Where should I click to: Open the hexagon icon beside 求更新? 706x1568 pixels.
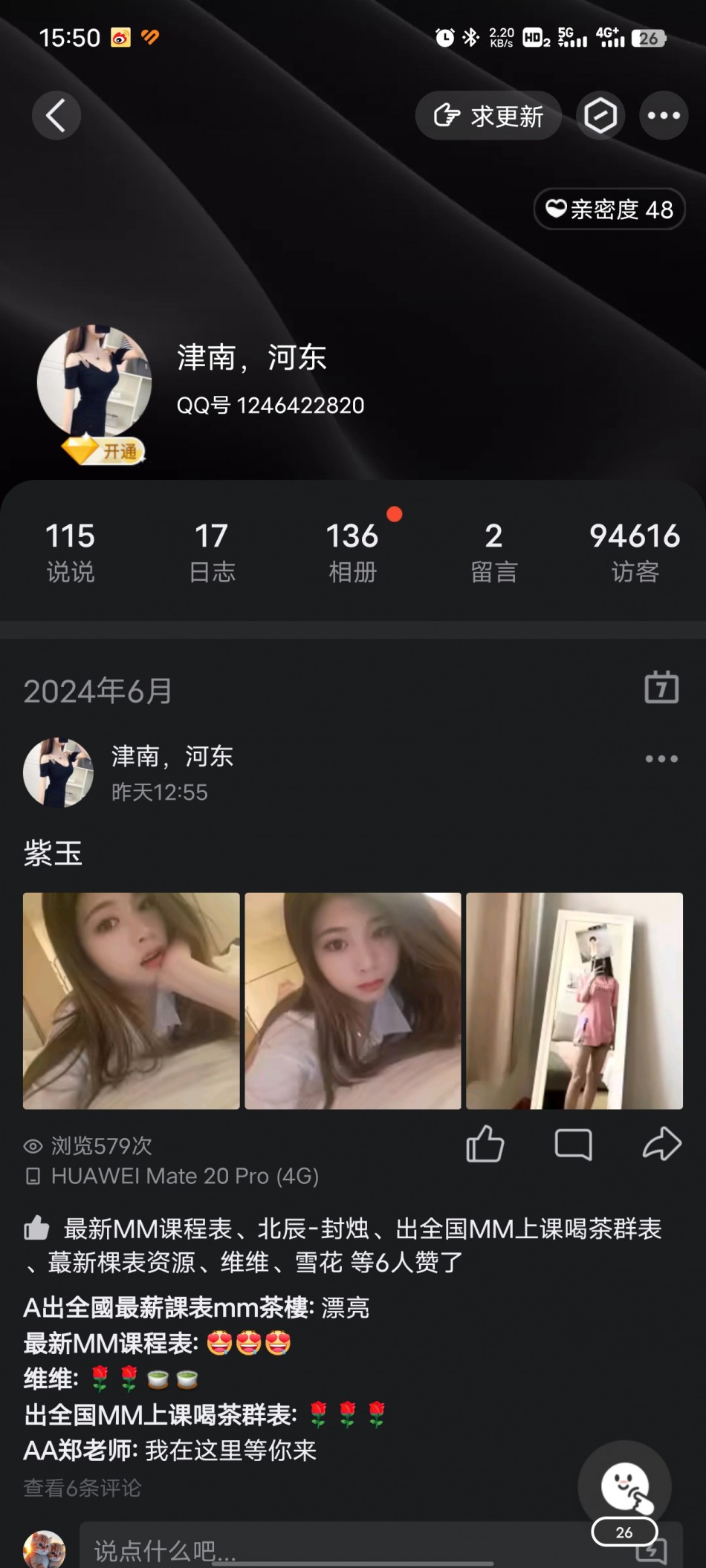click(600, 116)
